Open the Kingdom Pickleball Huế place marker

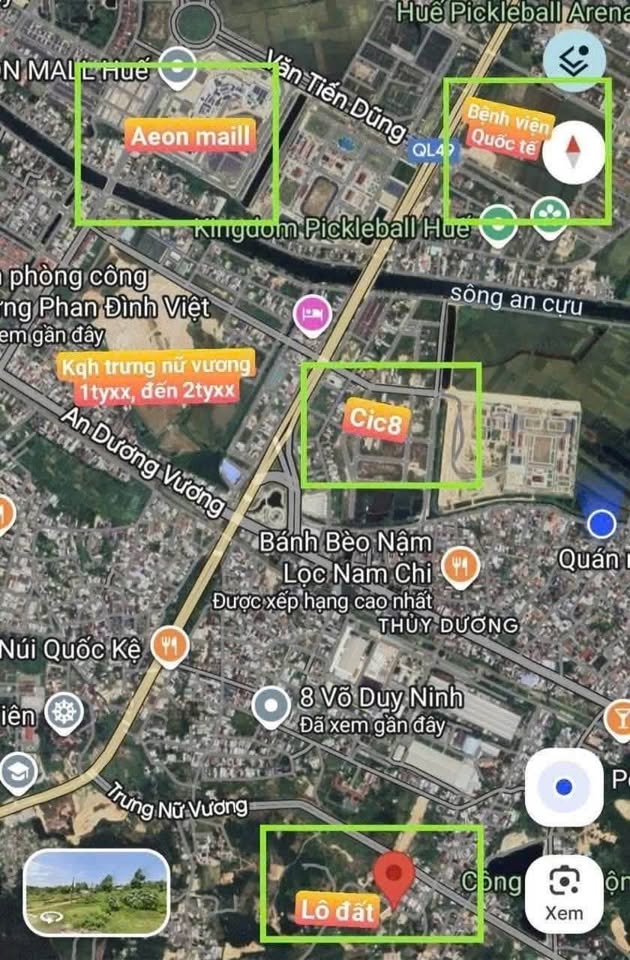pos(497,225)
